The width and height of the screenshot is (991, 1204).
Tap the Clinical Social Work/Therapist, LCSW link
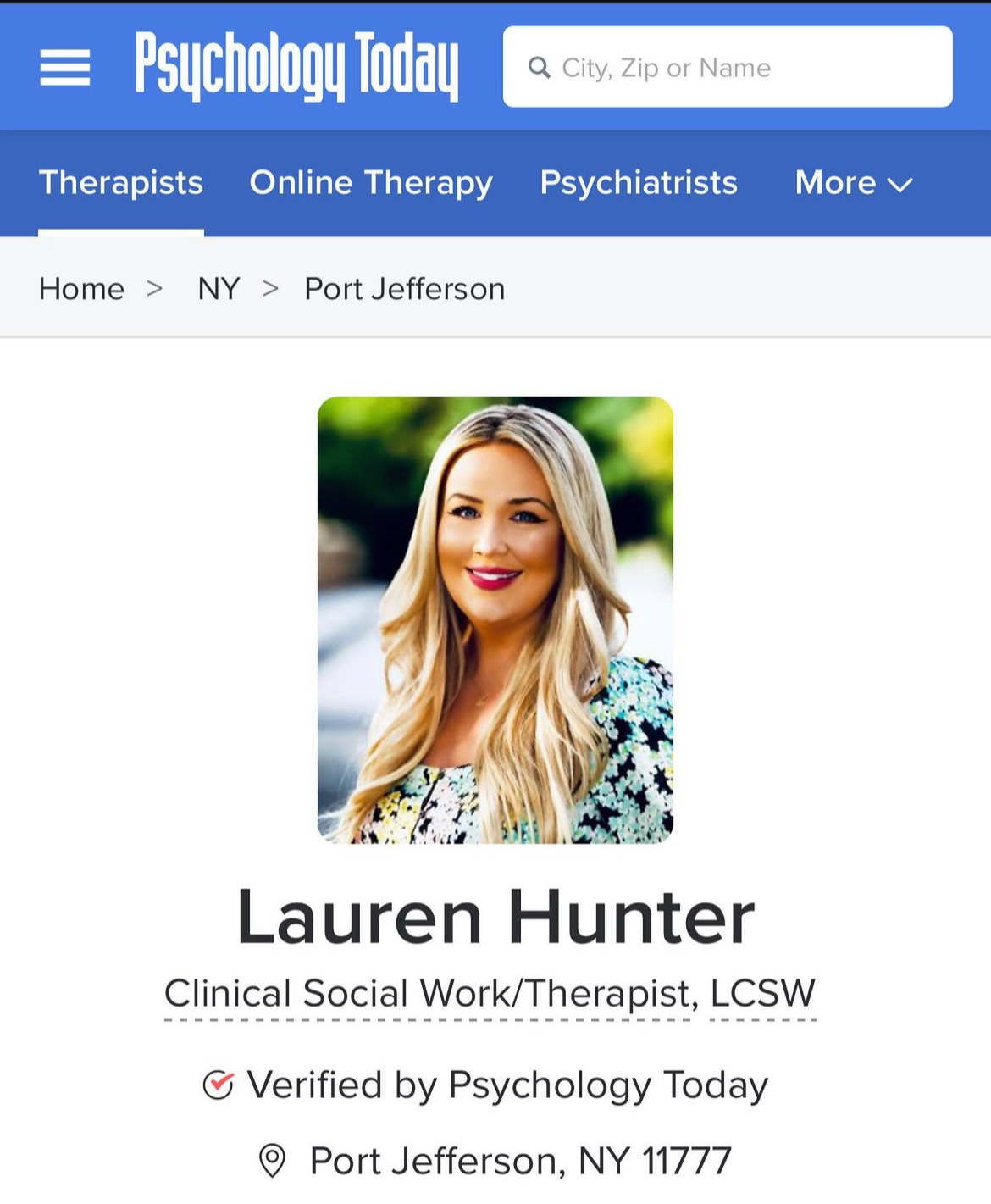(490, 994)
